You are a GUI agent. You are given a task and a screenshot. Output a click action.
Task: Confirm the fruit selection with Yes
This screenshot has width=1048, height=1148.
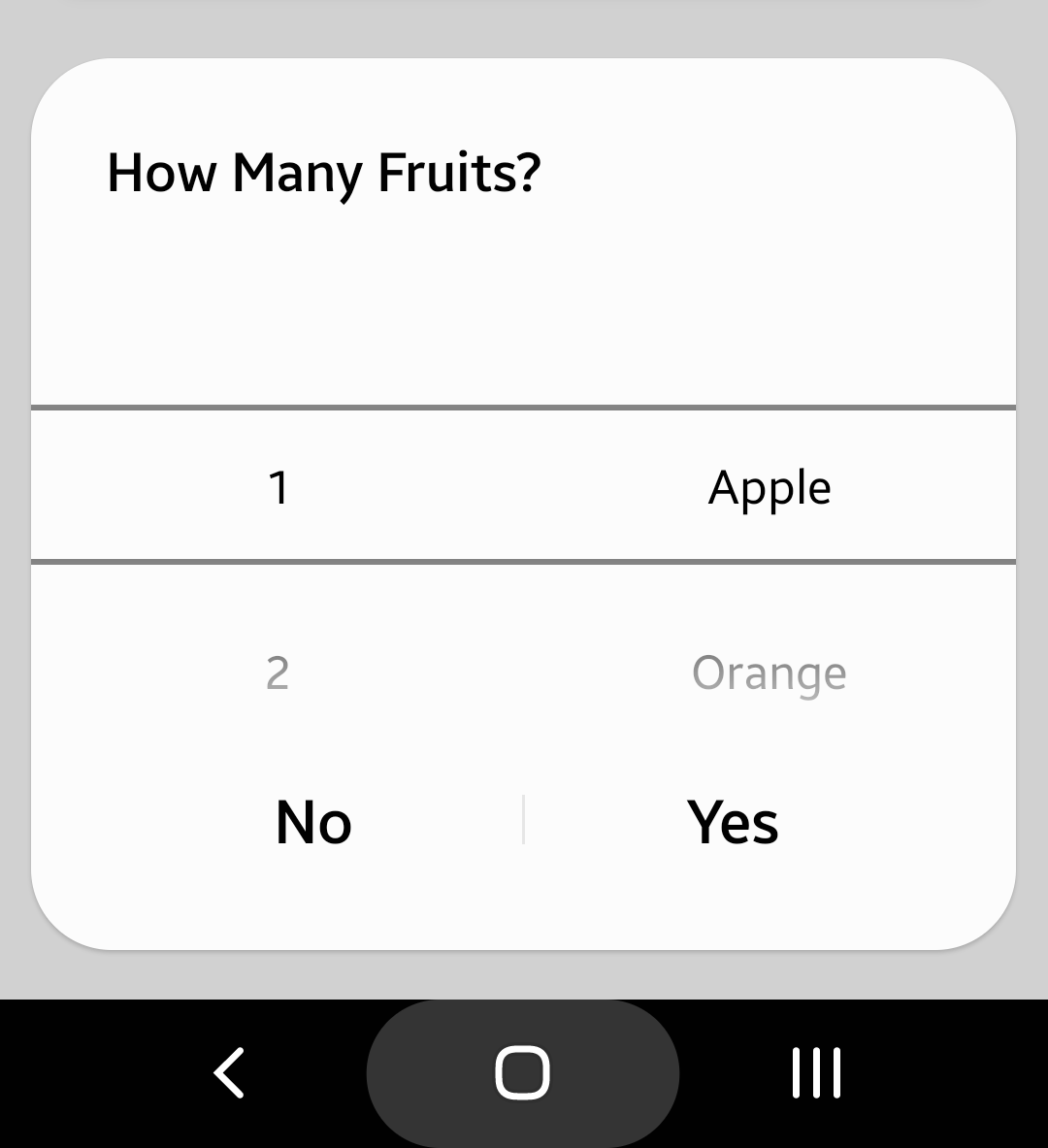pyautogui.click(x=733, y=822)
